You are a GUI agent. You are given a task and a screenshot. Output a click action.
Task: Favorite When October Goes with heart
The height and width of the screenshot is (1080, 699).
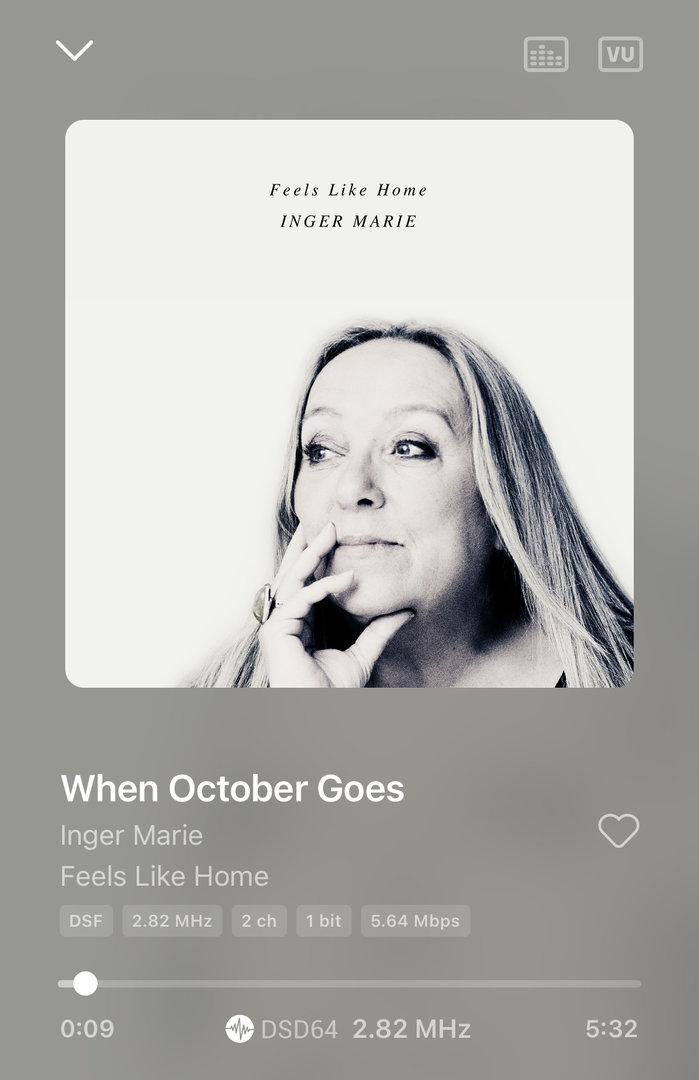618,831
